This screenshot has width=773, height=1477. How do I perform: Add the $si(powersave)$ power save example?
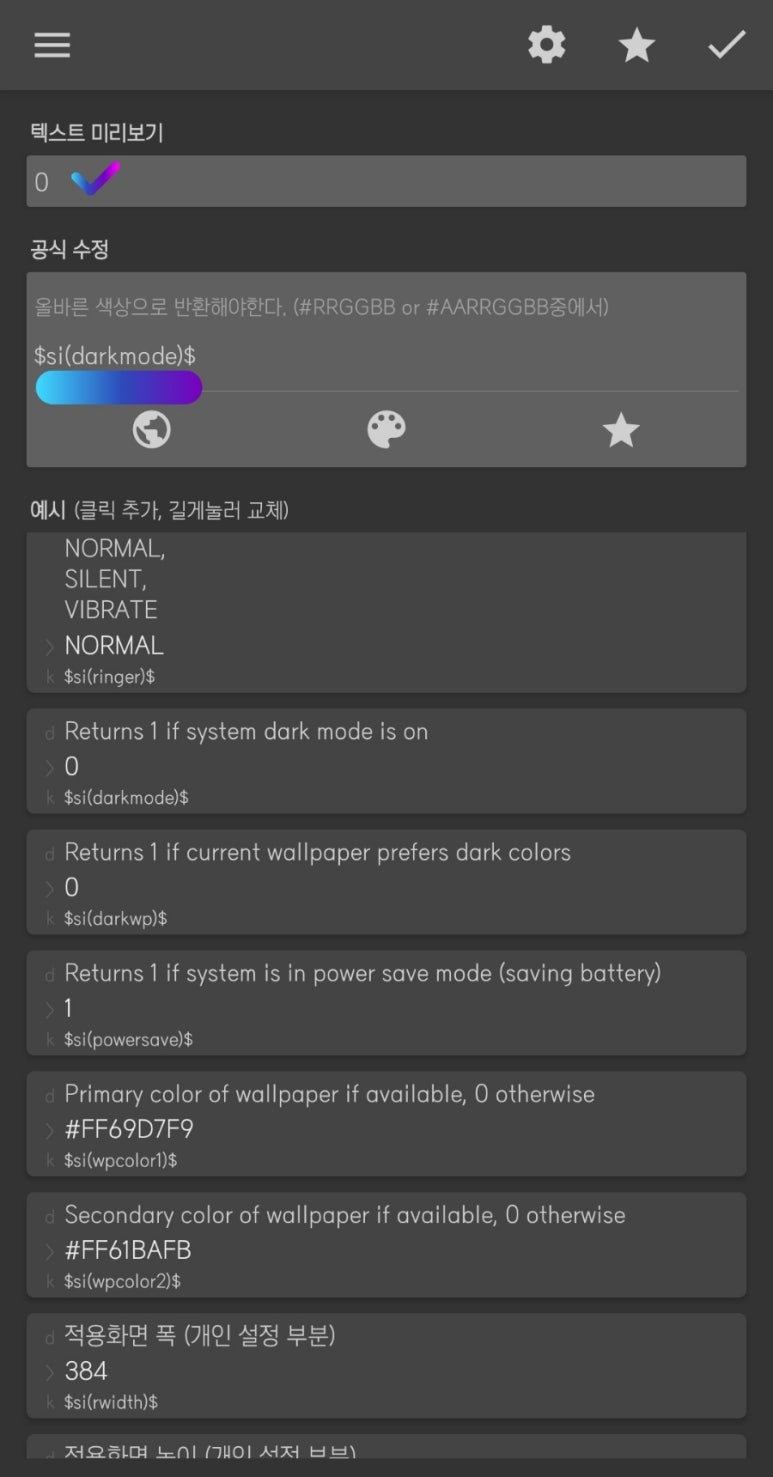click(x=385, y=1003)
